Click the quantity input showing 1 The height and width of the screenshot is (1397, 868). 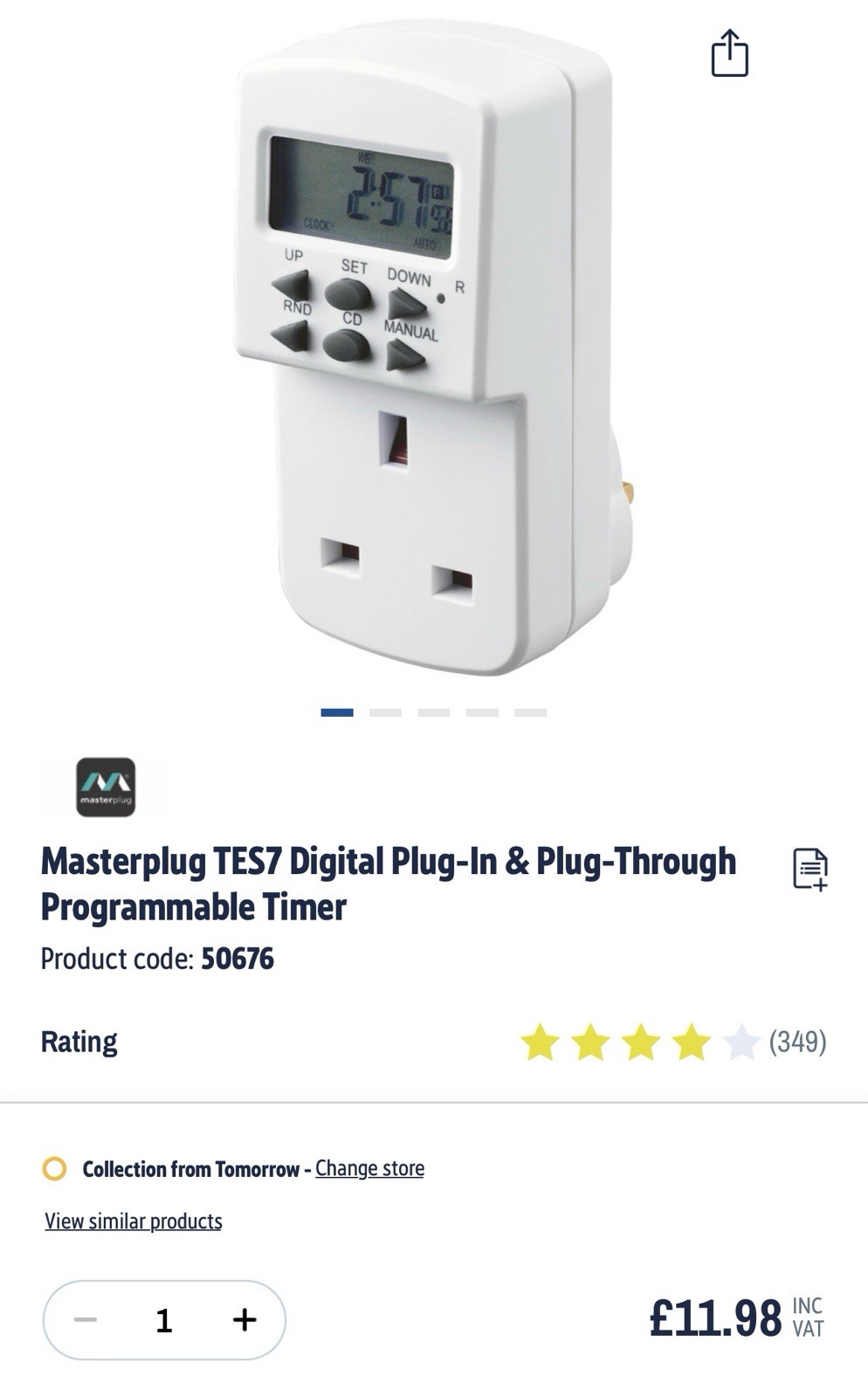162,1322
